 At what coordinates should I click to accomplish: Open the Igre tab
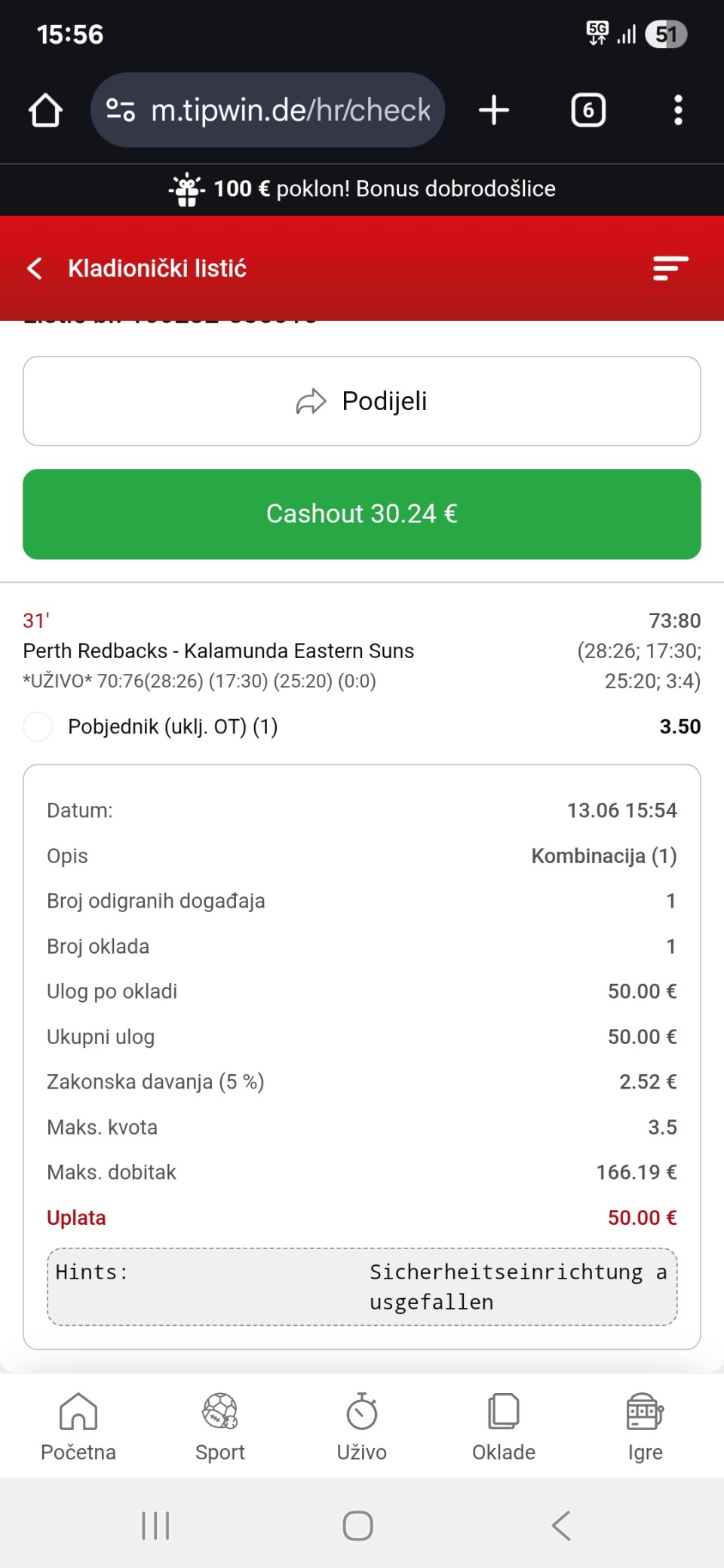tap(646, 1427)
